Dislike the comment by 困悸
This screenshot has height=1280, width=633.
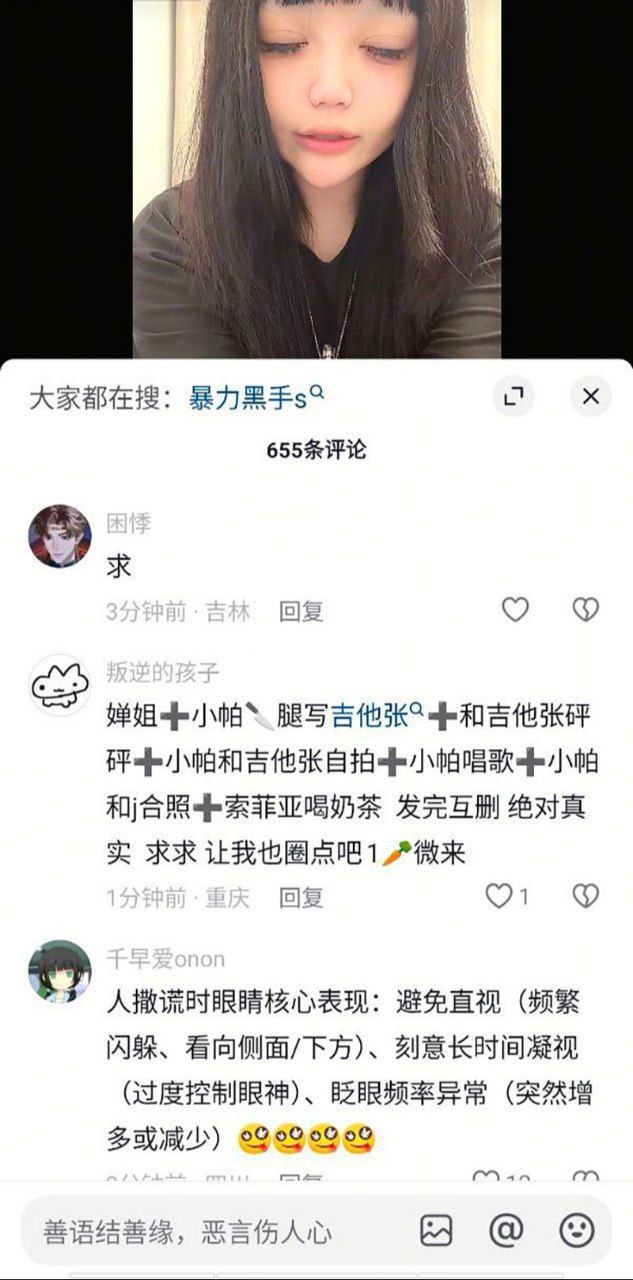(x=585, y=609)
